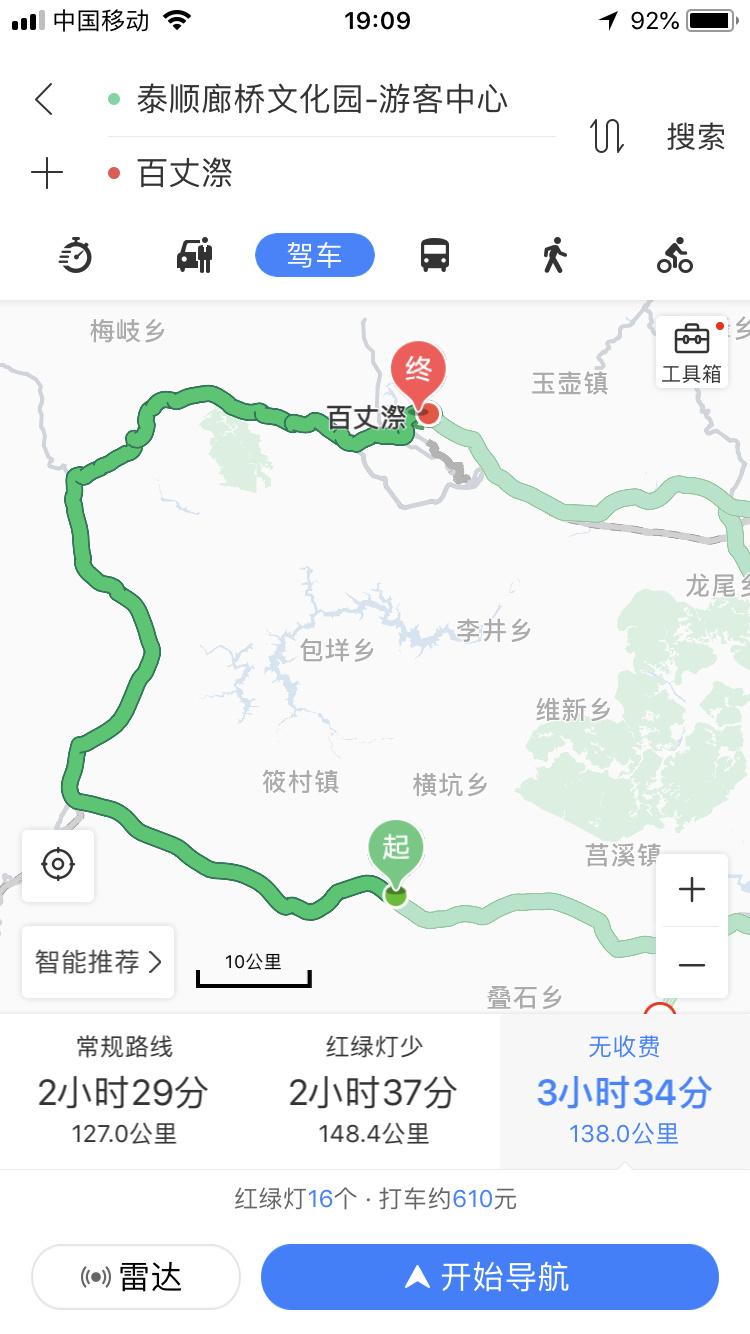Screen dimensions: 750x1334
Task: Add a waypoint with the plus icon
Action: coord(46,174)
